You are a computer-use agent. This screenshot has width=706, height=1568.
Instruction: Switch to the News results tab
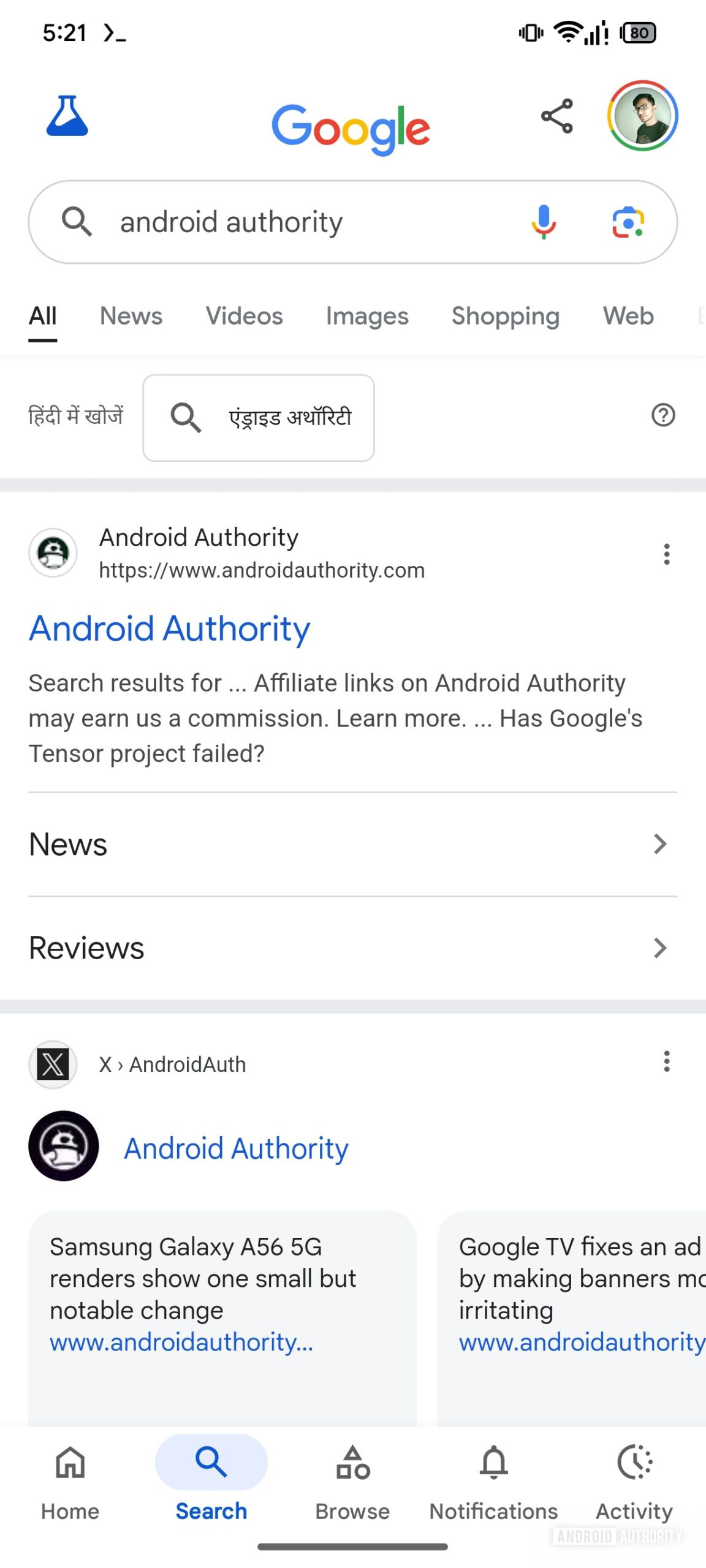[x=131, y=316]
